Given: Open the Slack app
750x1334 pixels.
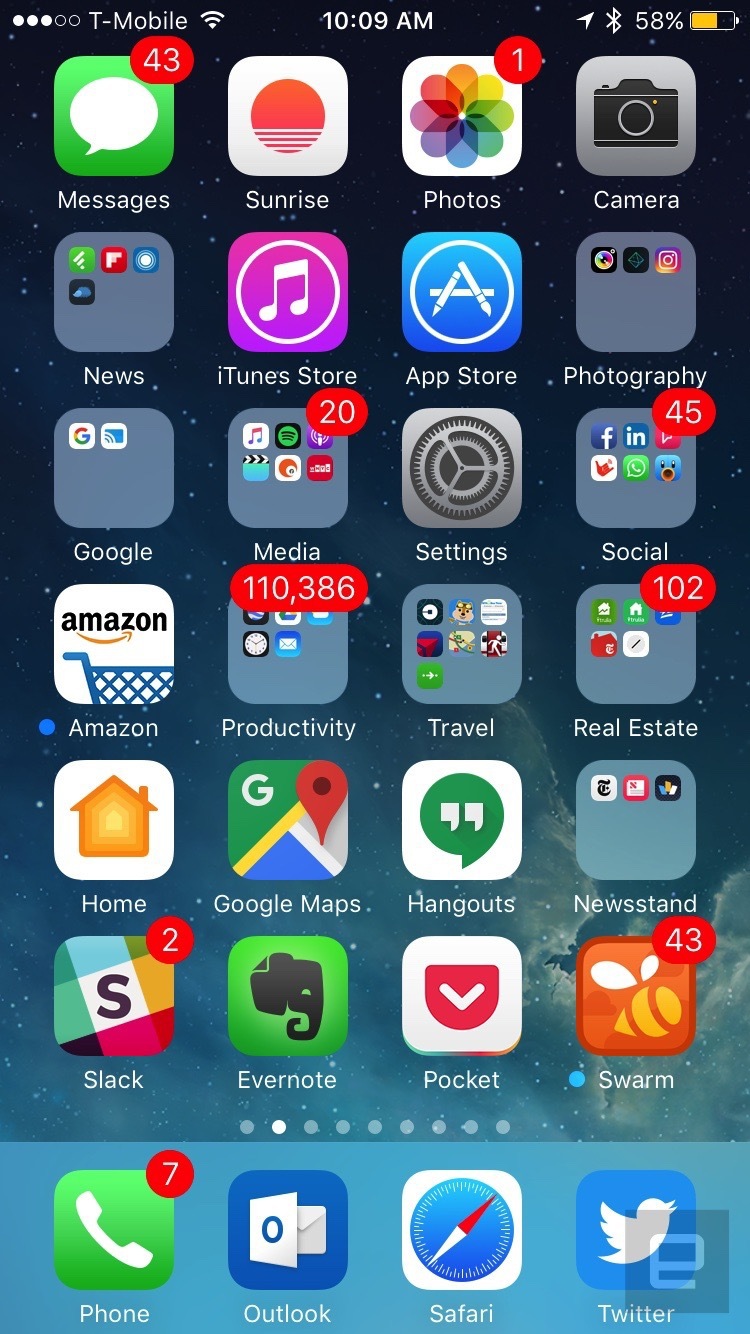Looking at the screenshot, I should 114,996.
